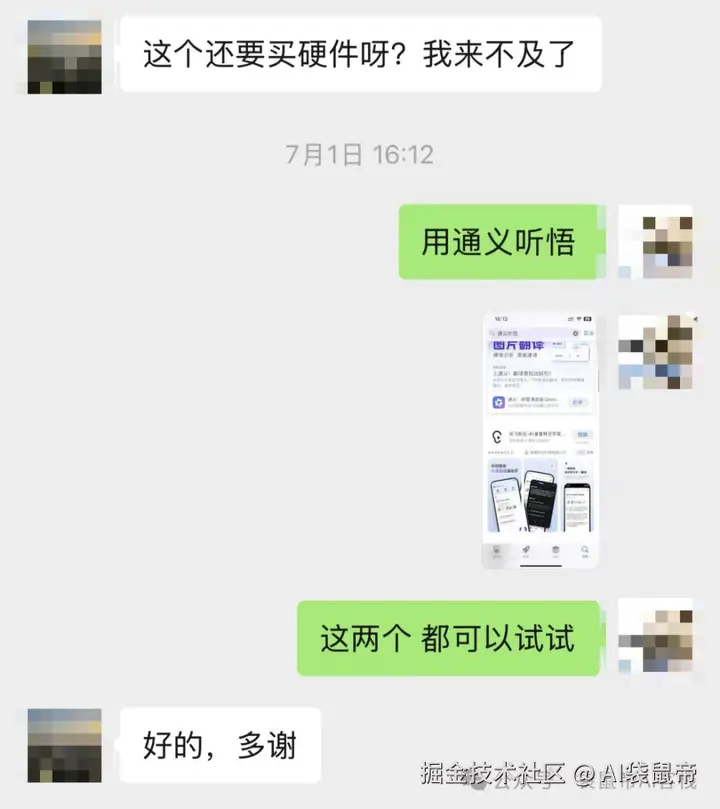Tap the avatar beside the 好的，多谢 message
720x809 pixels.
(x=65, y=745)
